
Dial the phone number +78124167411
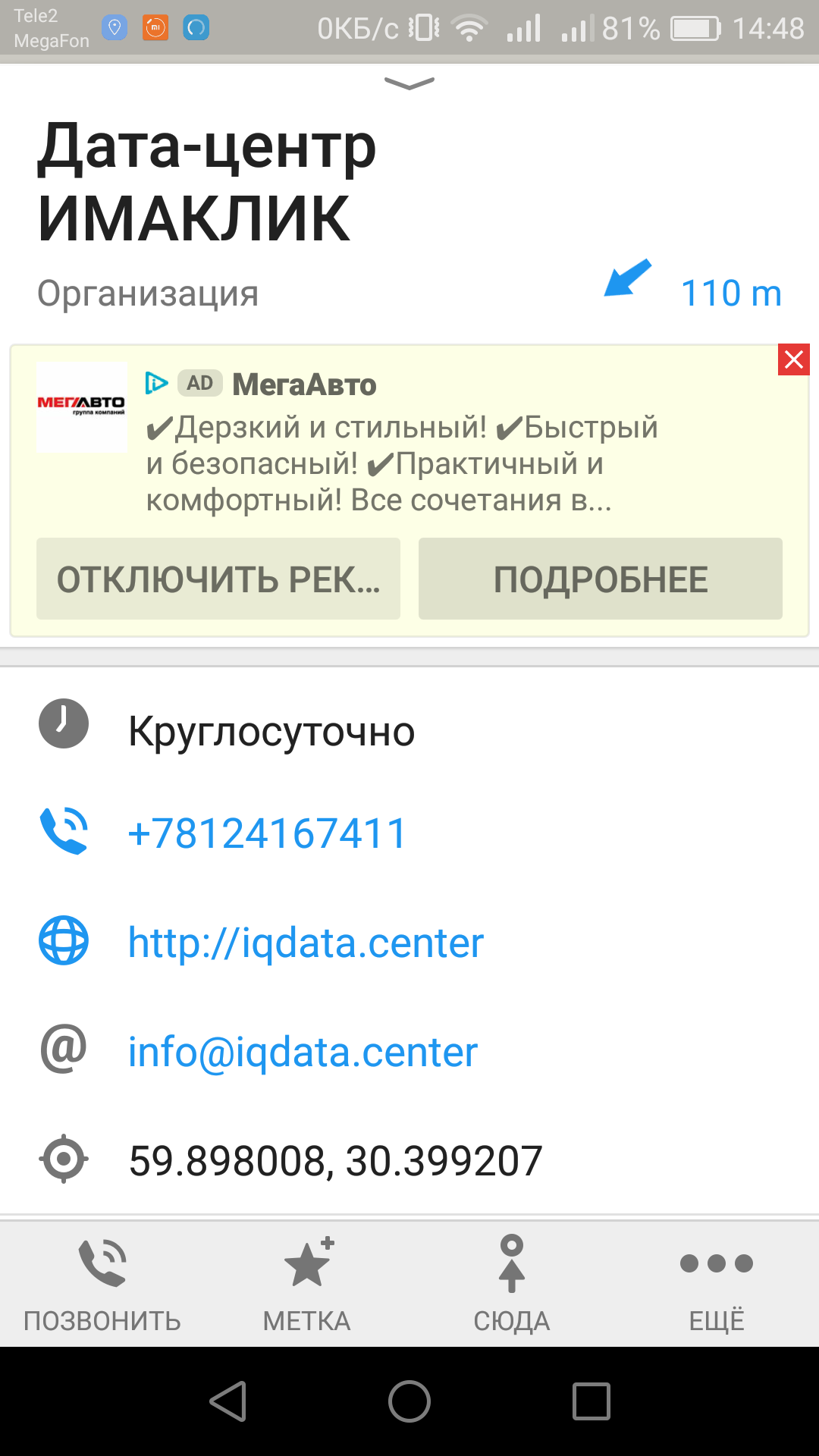tap(267, 833)
